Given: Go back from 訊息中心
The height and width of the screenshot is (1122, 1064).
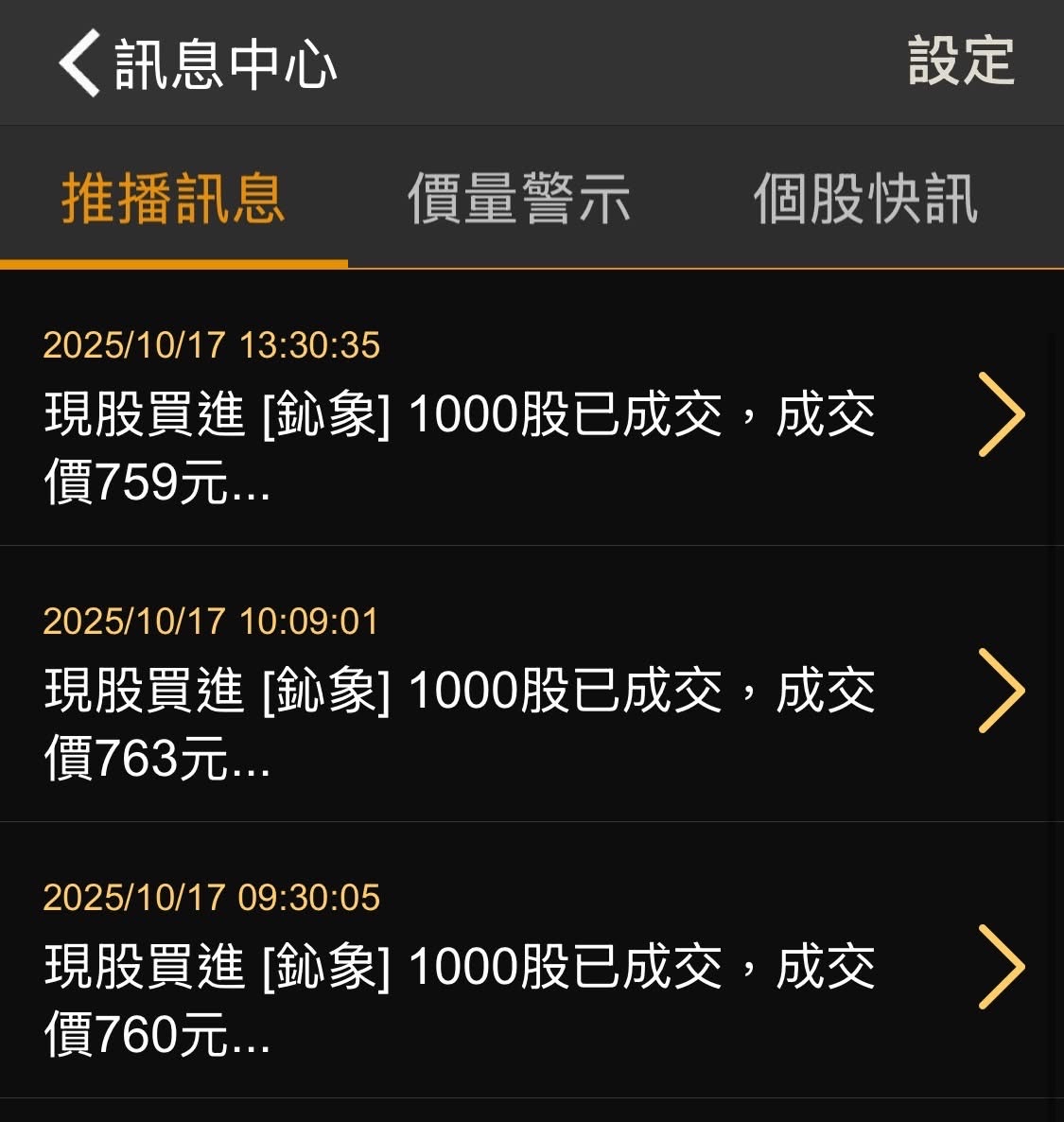Looking at the screenshot, I should 80,62.
